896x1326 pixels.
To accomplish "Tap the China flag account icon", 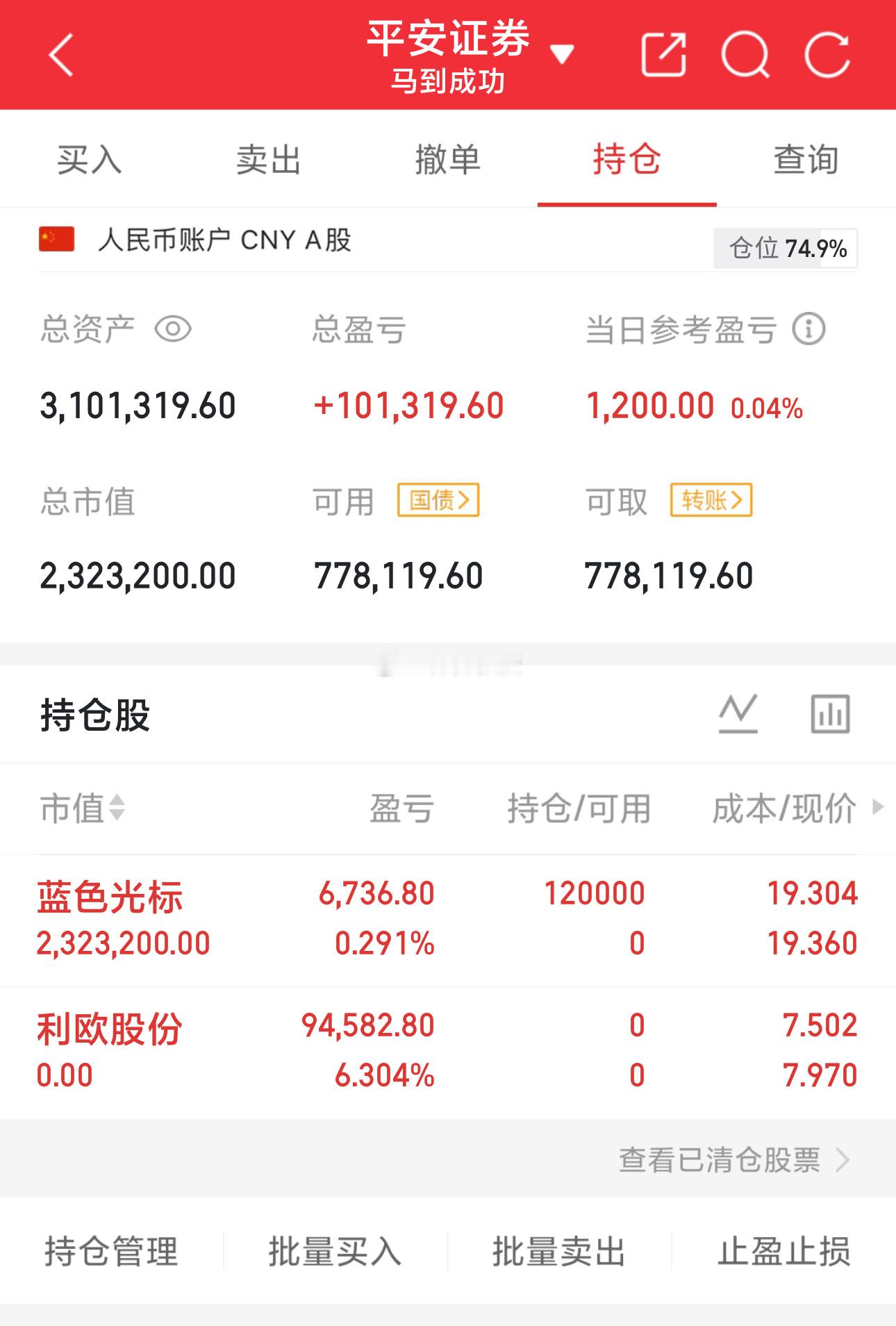I will pyautogui.click(x=54, y=240).
